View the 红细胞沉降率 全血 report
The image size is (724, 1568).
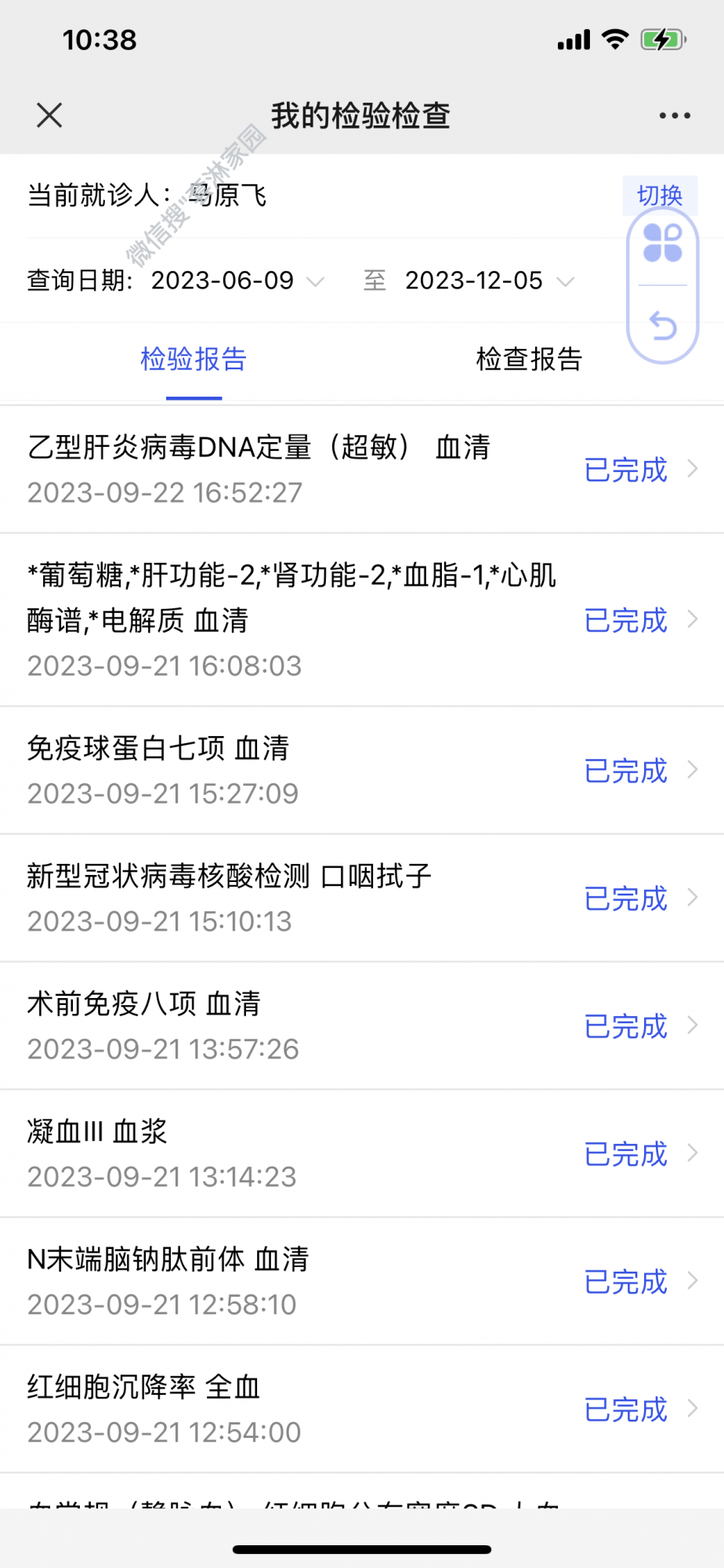click(362, 1410)
